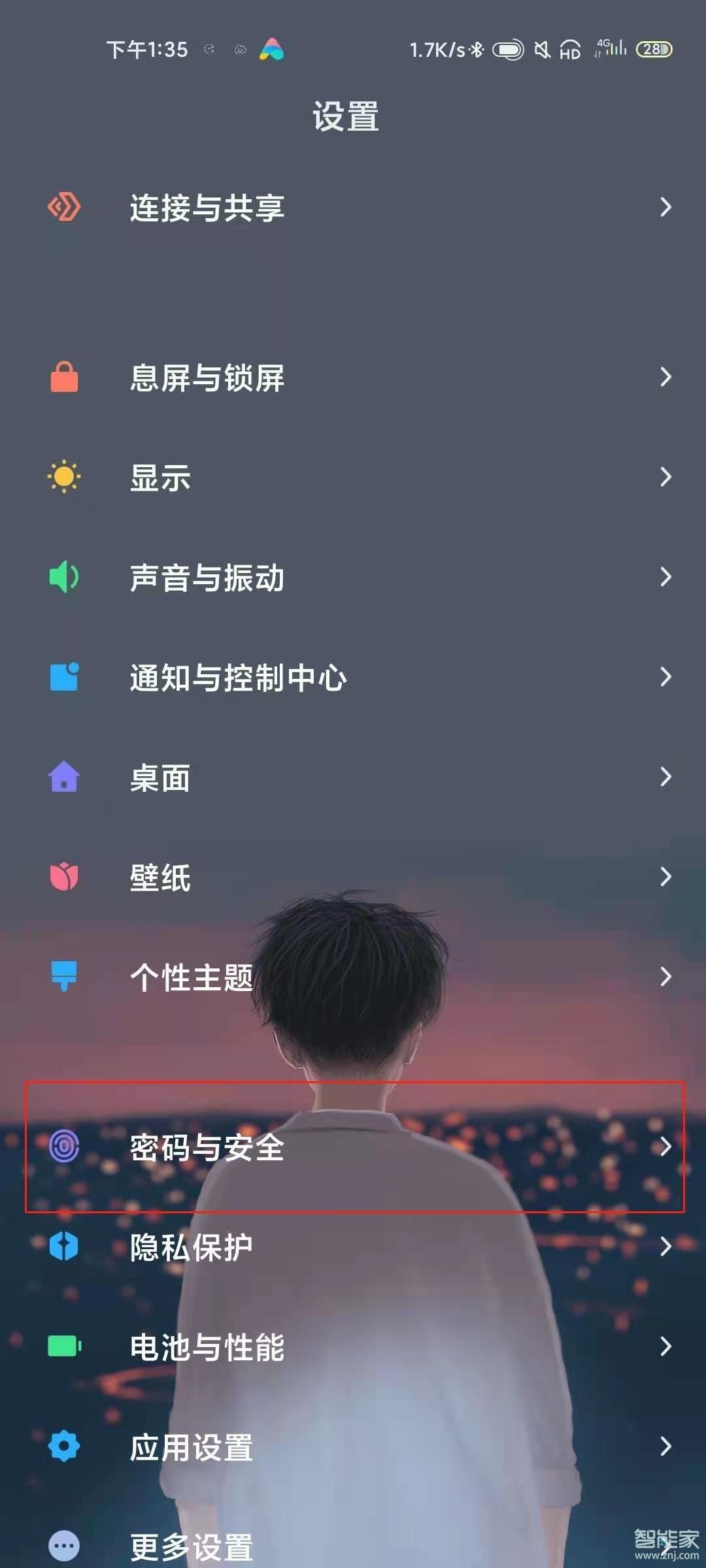Click the pink 壁纸 flower icon
The image size is (706, 1568).
point(63,877)
